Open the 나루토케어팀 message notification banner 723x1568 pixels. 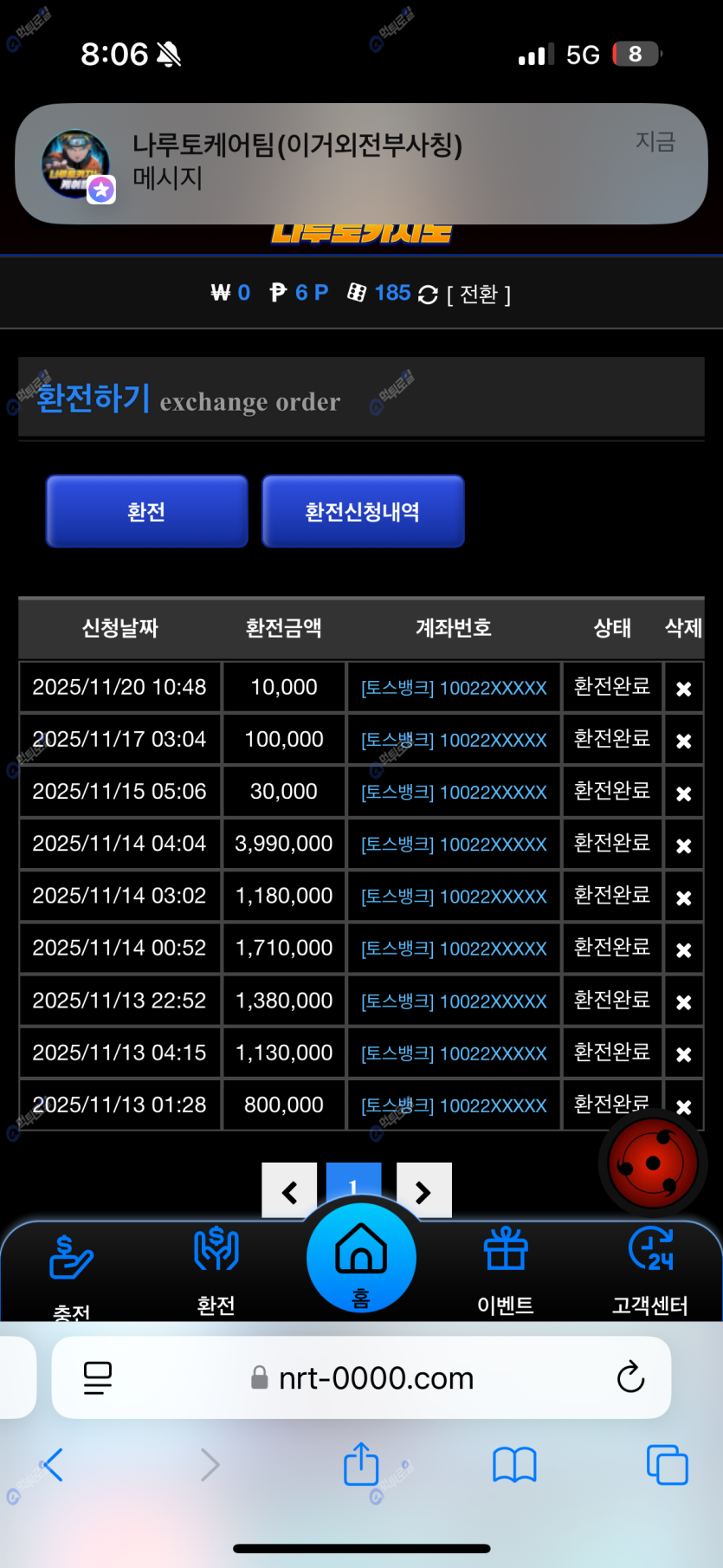point(361,163)
